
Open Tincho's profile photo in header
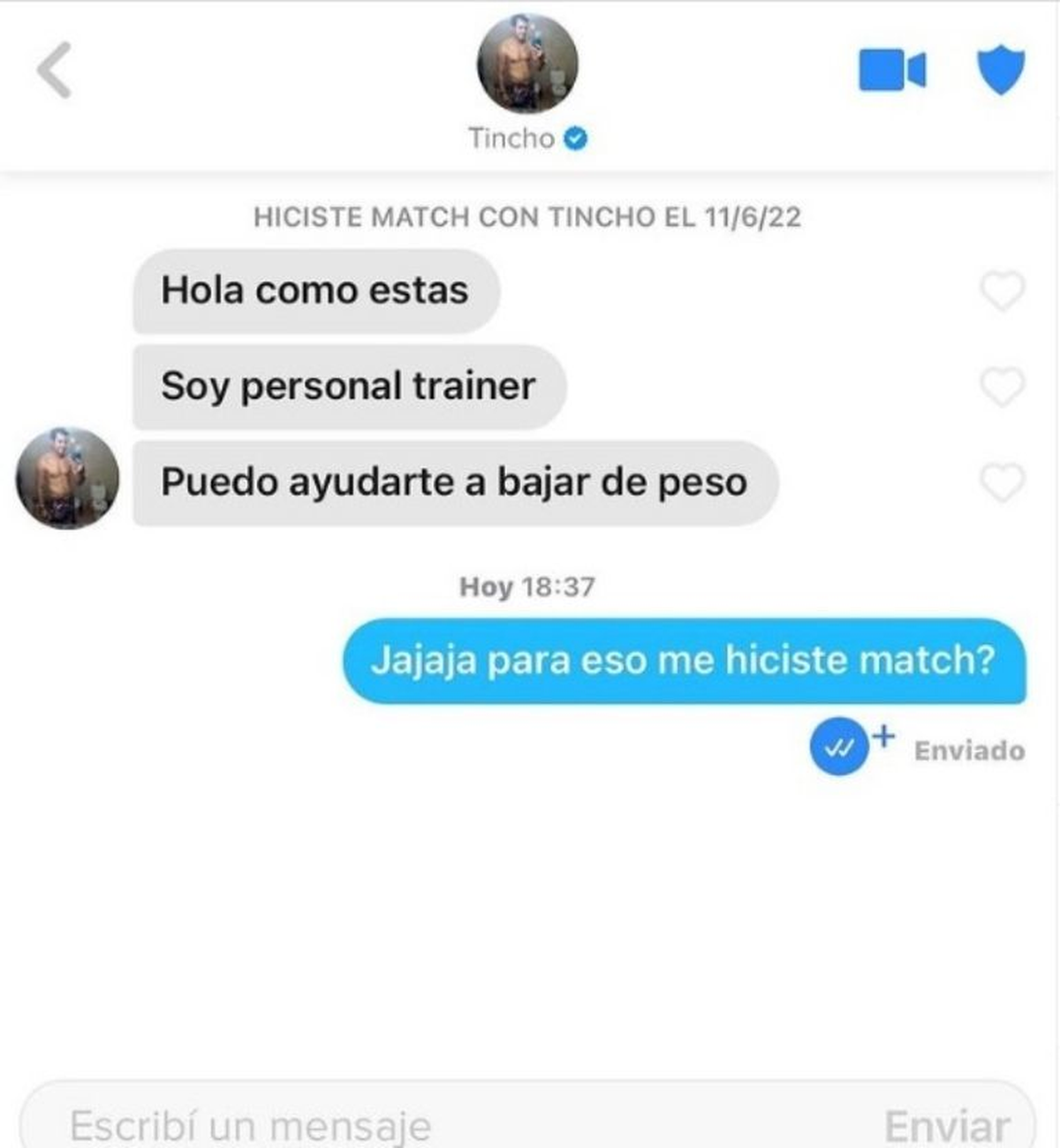527,64
